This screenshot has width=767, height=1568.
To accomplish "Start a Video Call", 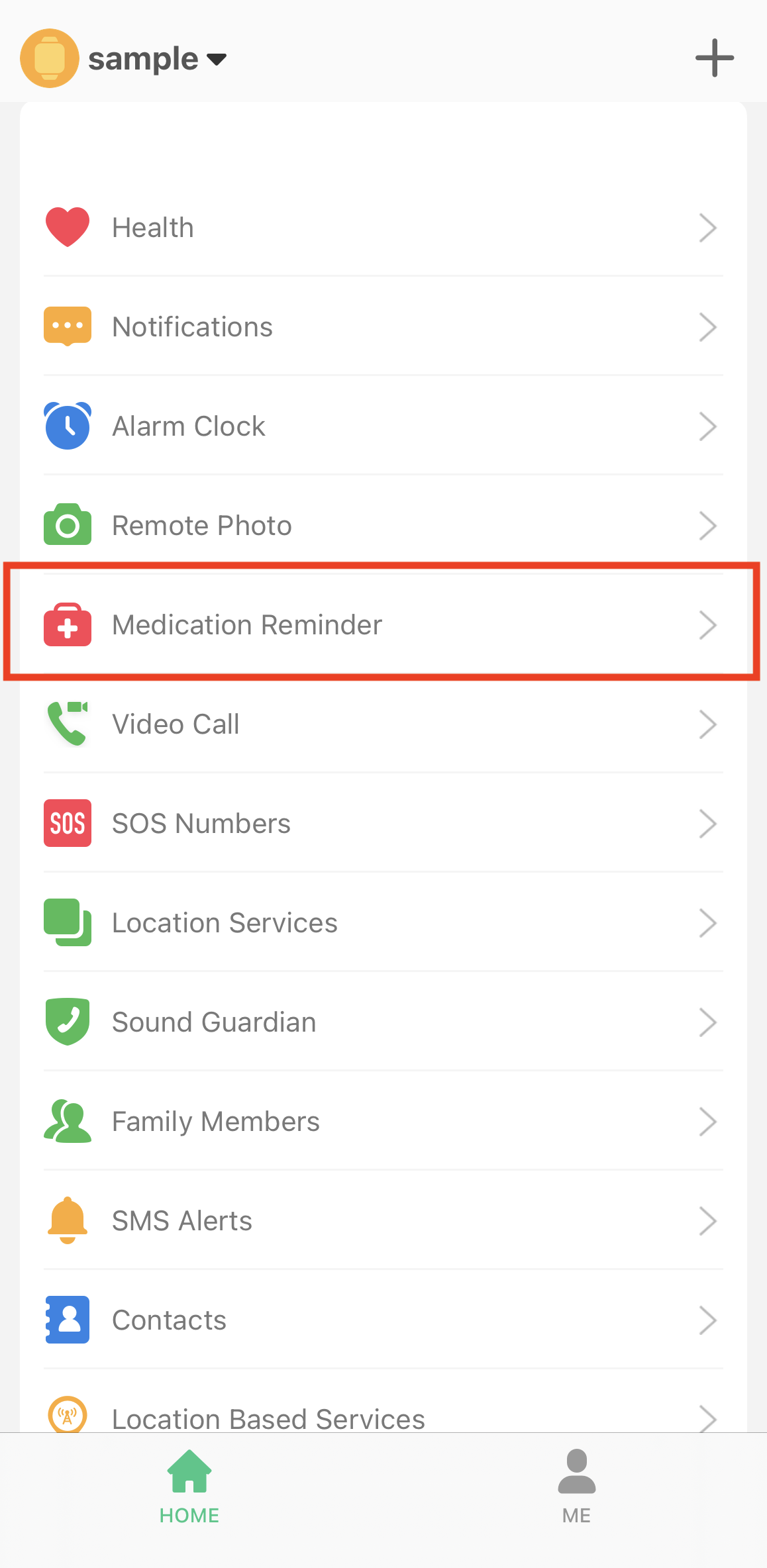I will 383,724.
